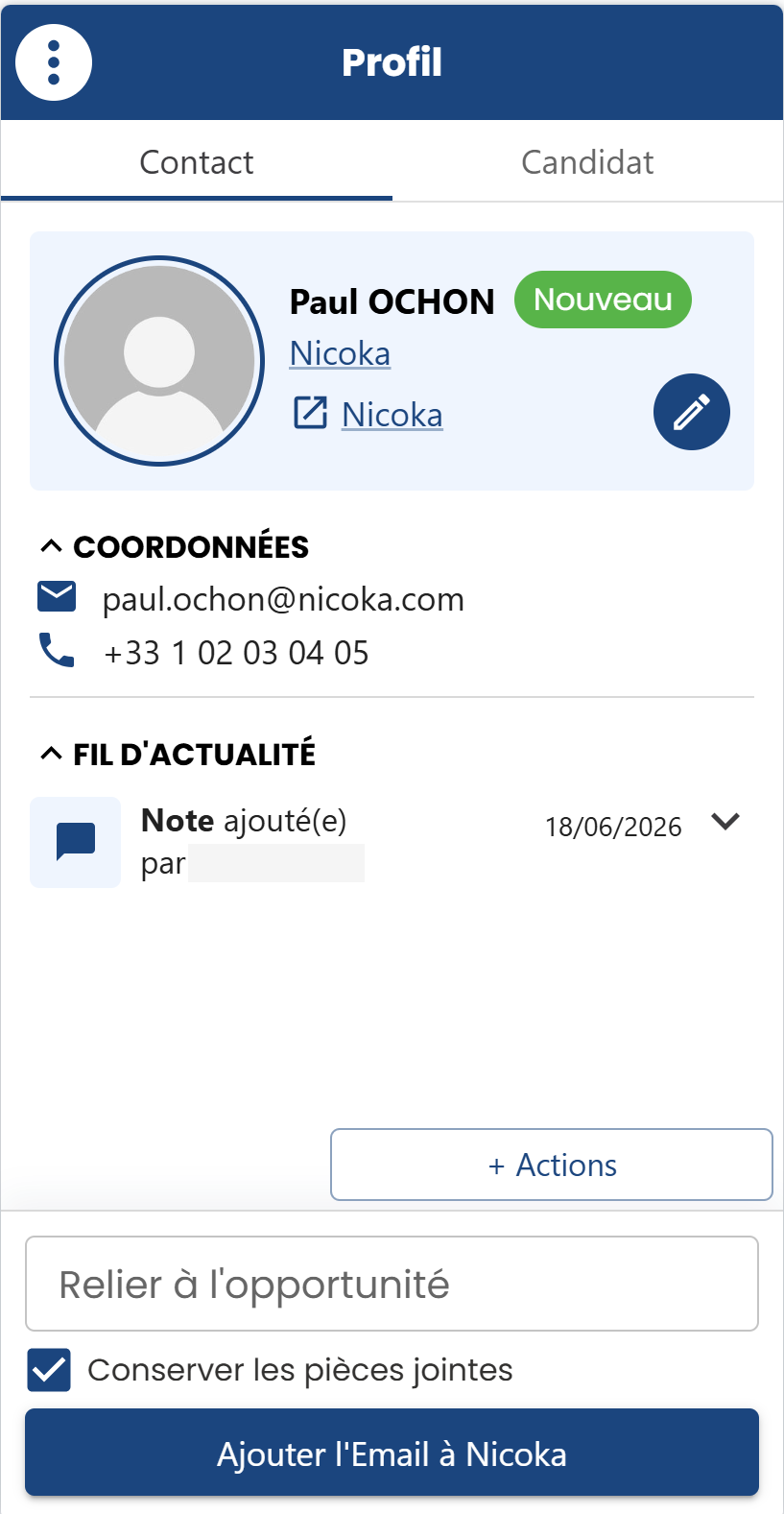Viewport: 784px width, 1514px height.
Task: Tap the + Actions button
Action: tap(552, 1165)
